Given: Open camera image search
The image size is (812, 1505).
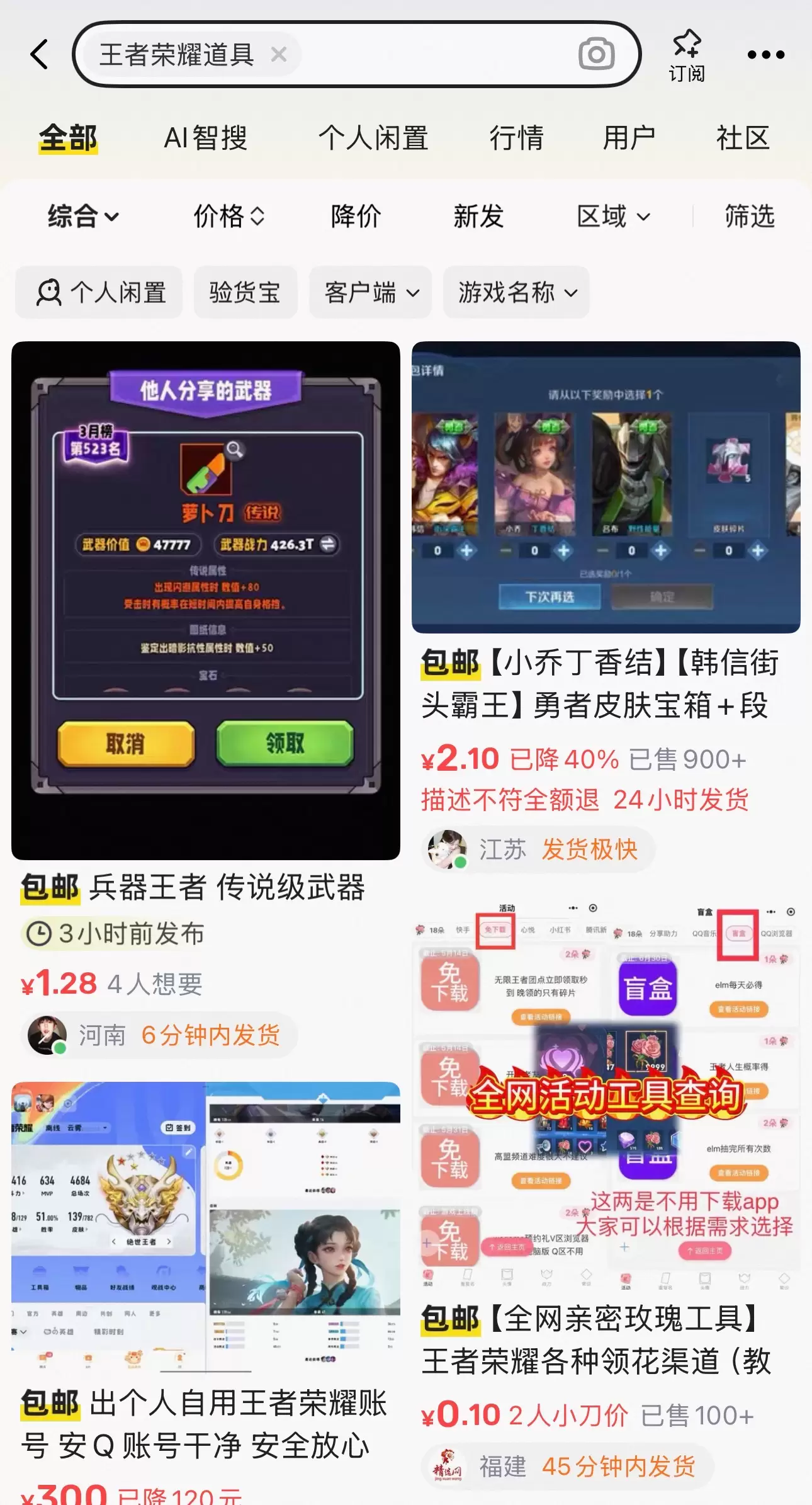Looking at the screenshot, I should (x=595, y=54).
